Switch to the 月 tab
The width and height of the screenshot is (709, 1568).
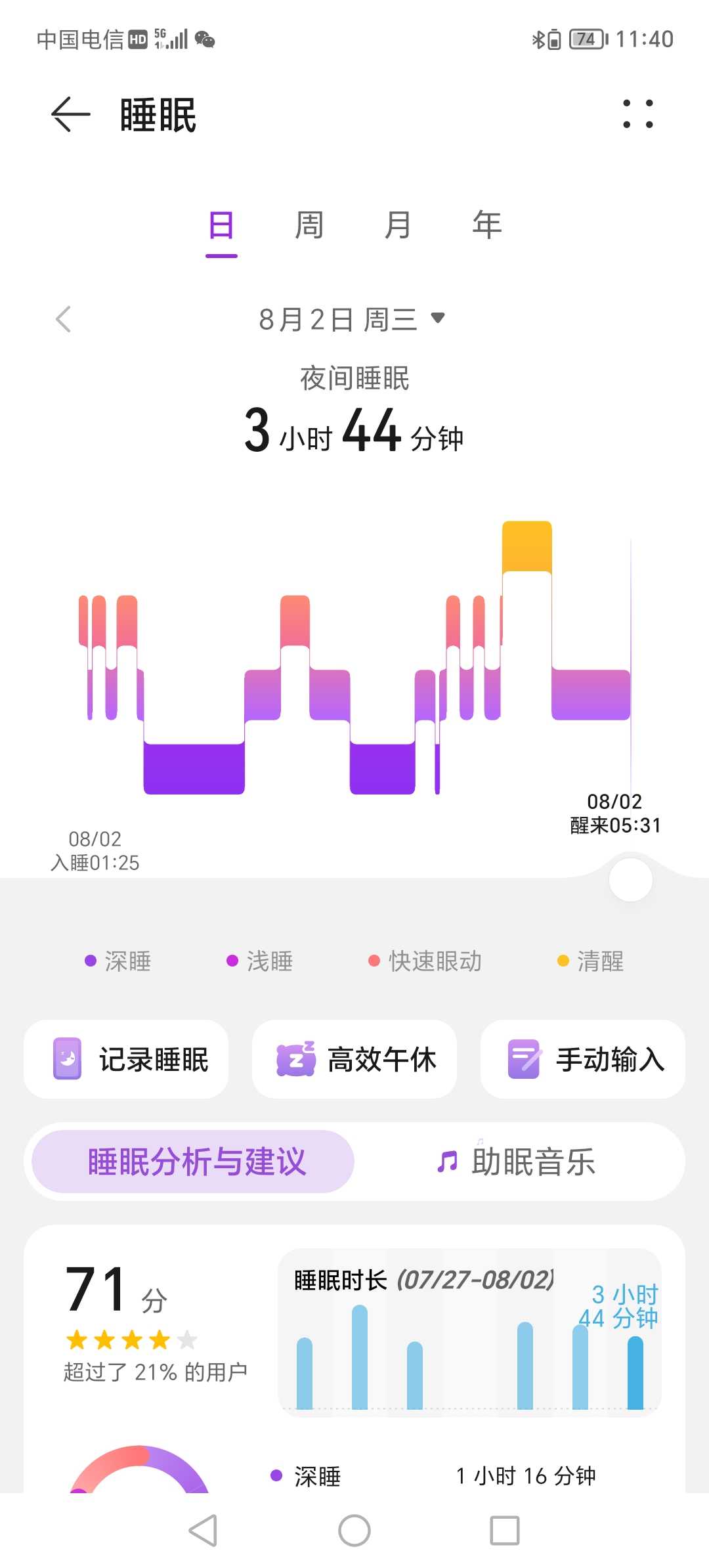[x=397, y=225]
